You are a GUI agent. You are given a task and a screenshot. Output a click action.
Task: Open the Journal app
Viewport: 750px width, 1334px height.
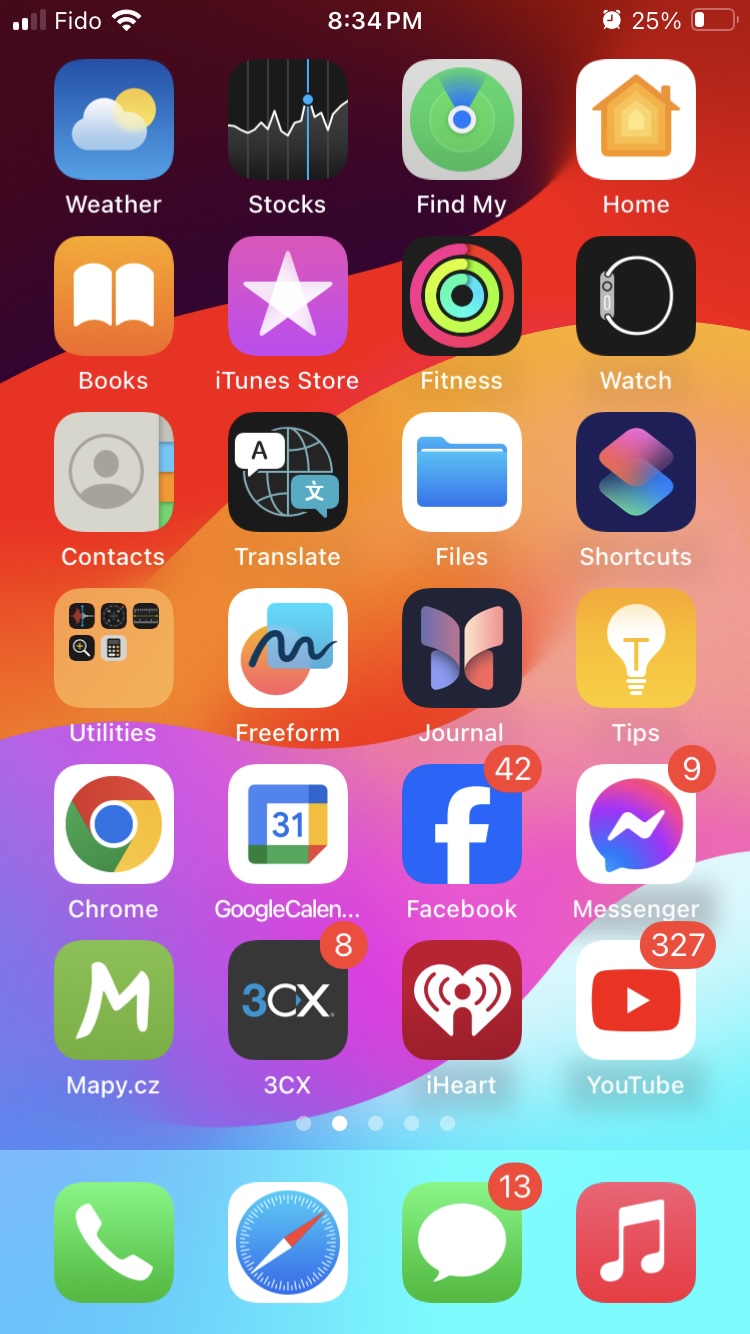click(461, 648)
